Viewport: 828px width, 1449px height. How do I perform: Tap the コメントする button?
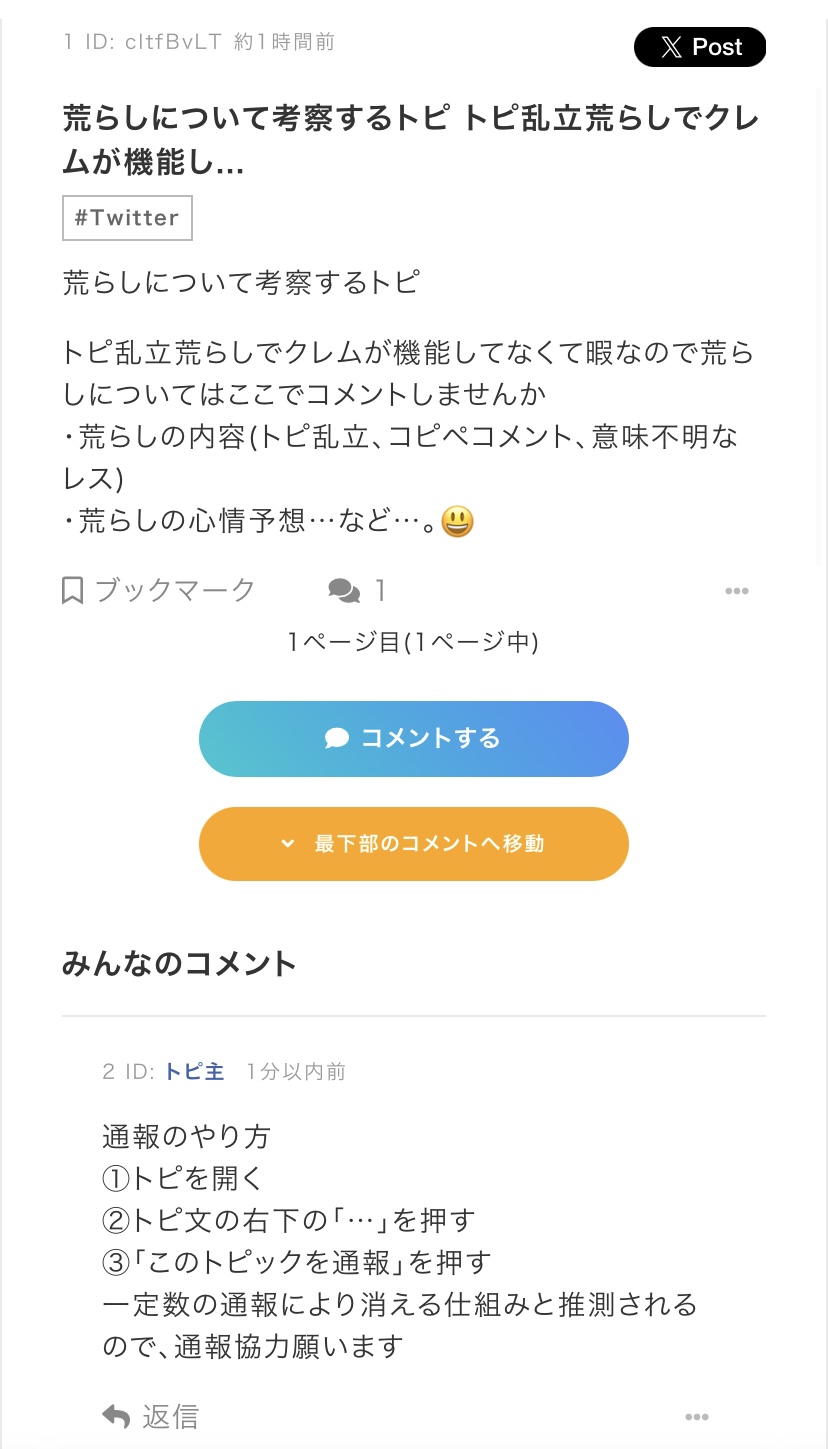[414, 739]
